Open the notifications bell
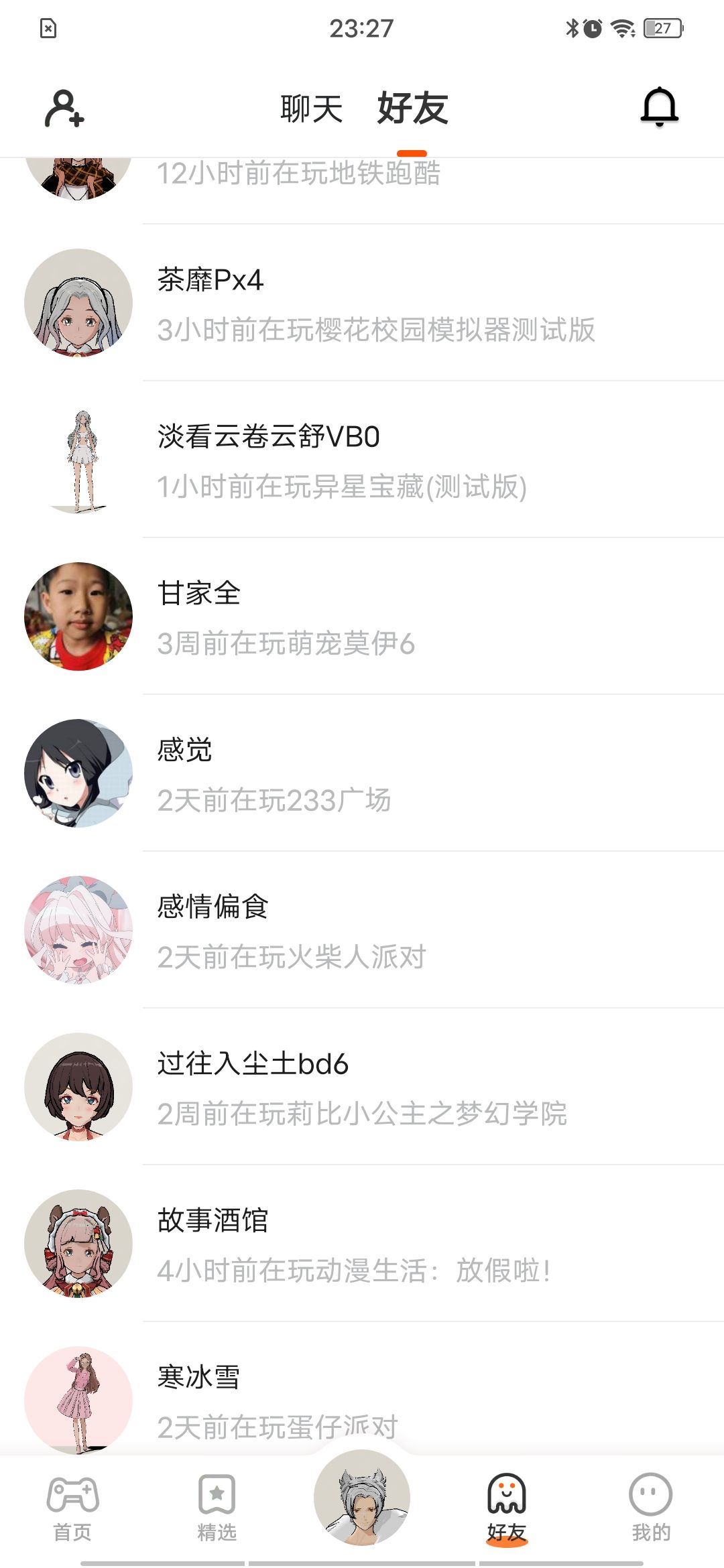724x1568 pixels. coord(660,107)
